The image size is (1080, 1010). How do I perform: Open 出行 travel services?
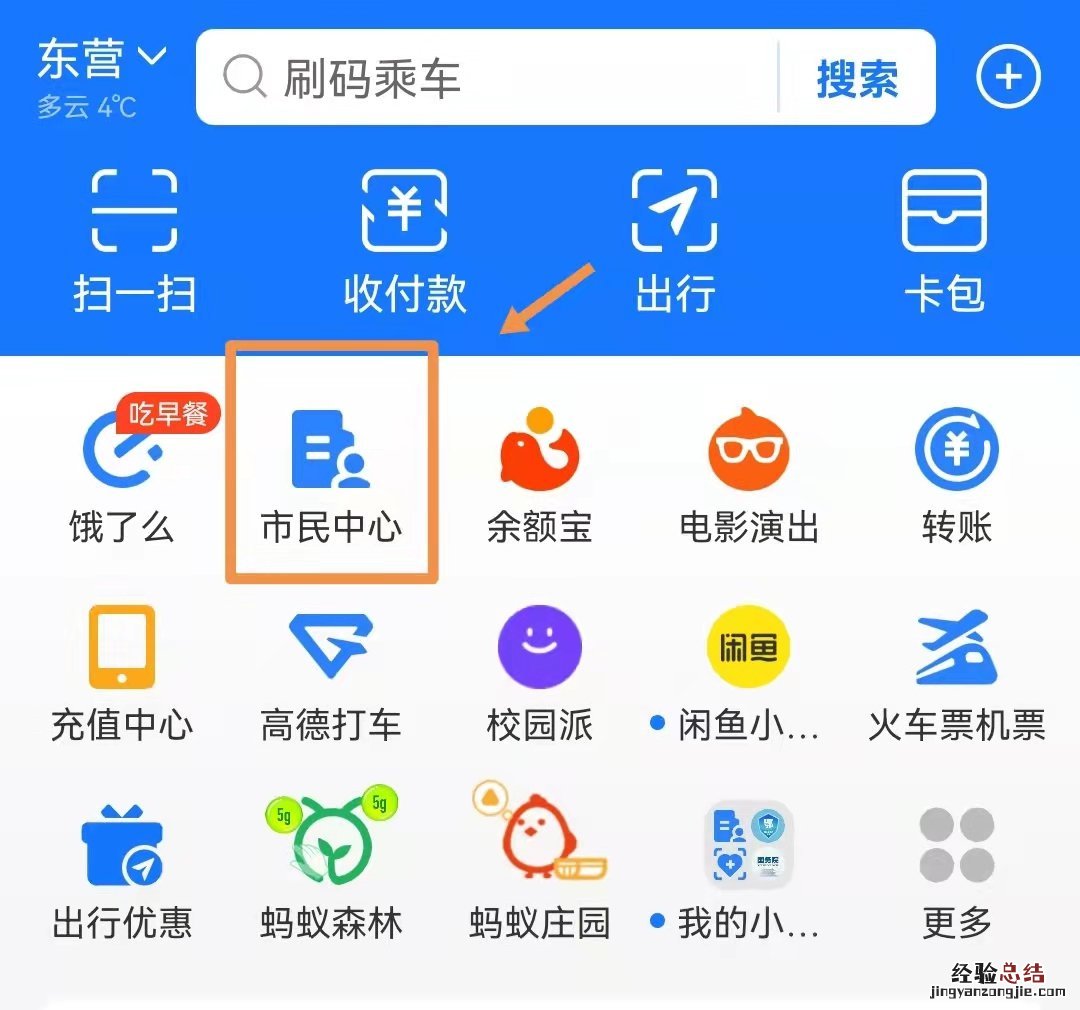(x=675, y=240)
